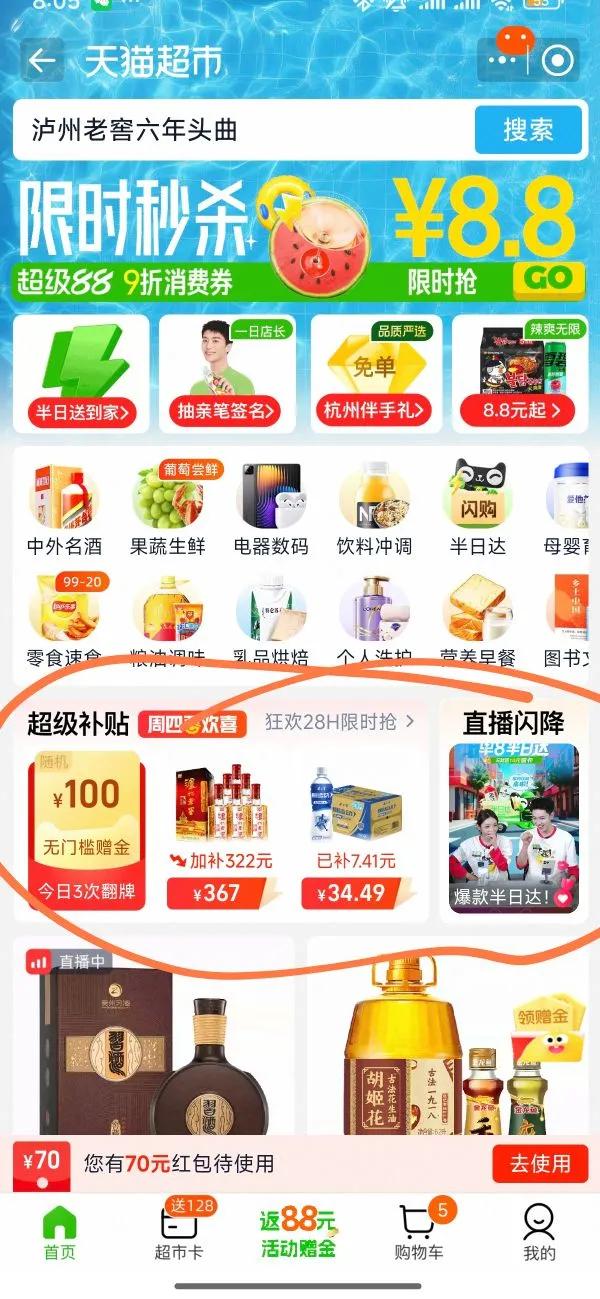
Task: Tap 去使用 for the 70元 red packet
Action: tap(540, 1164)
